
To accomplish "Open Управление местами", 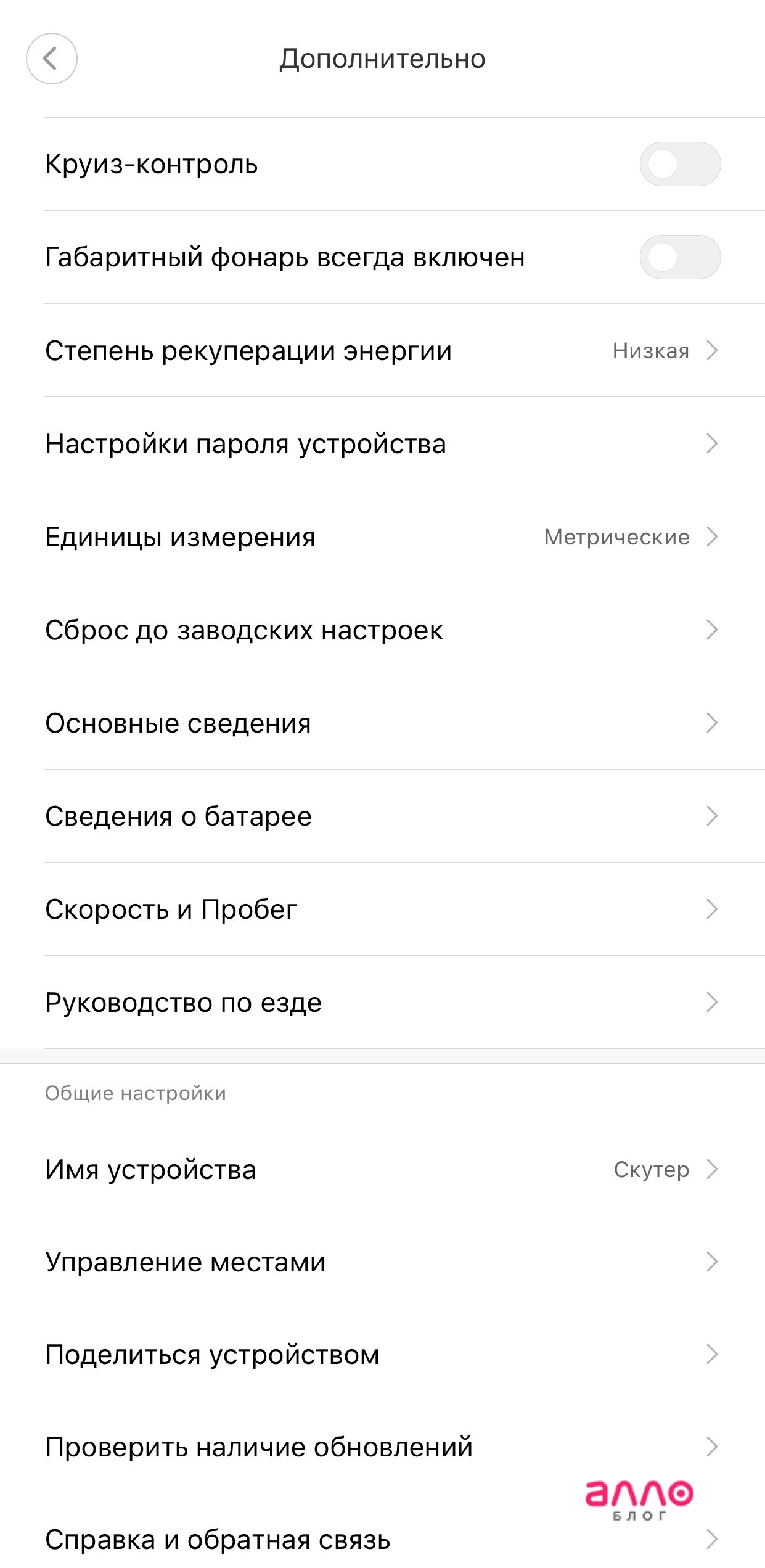I will [x=382, y=1262].
